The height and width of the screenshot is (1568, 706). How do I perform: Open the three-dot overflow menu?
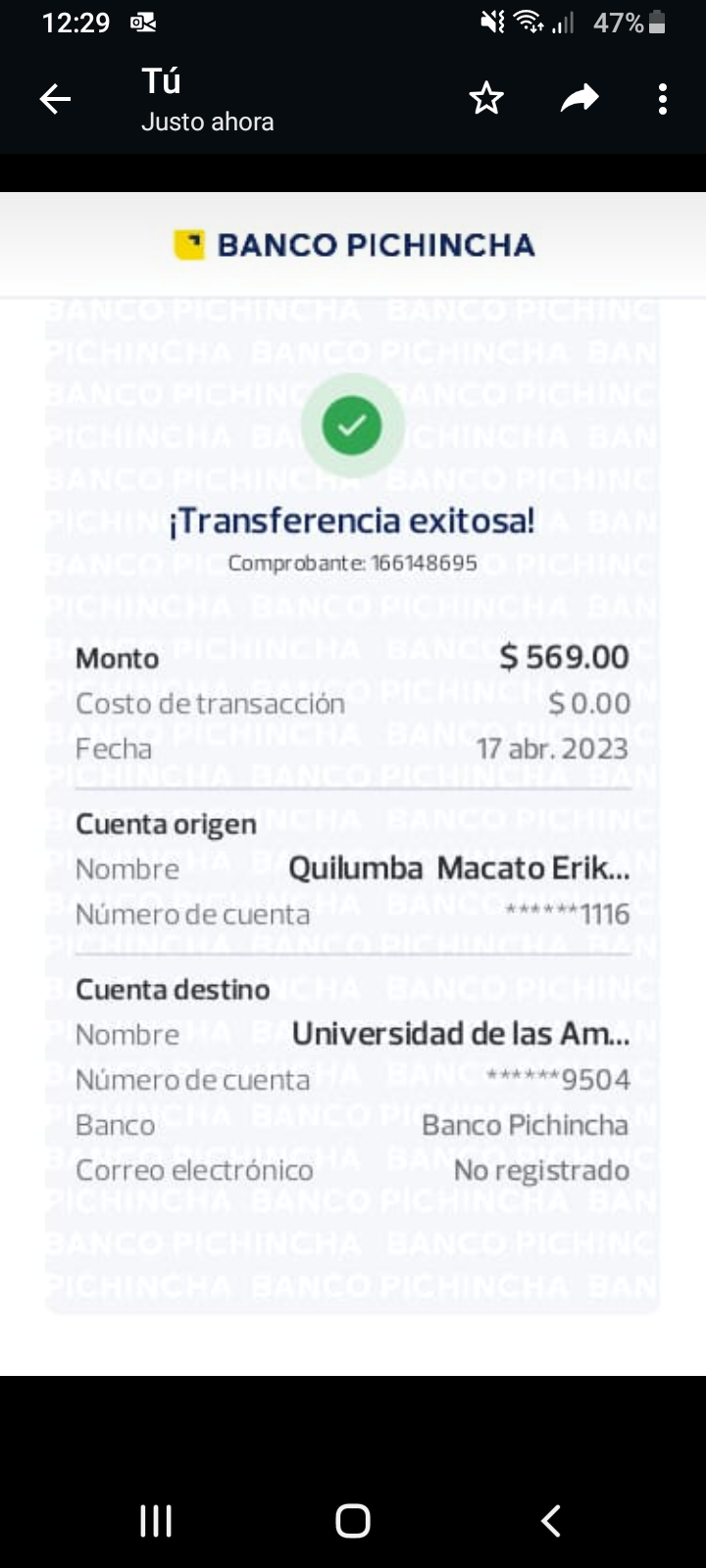click(x=663, y=99)
